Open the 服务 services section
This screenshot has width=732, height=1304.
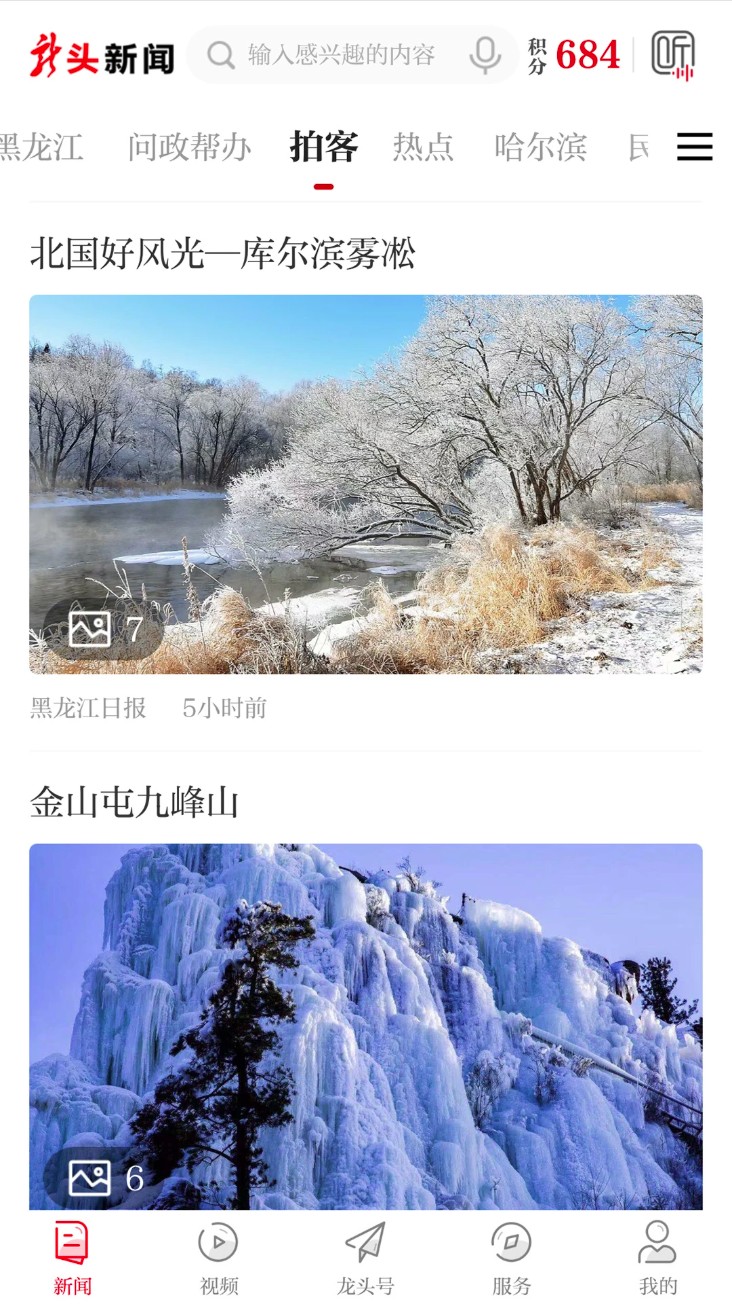[x=511, y=1255]
